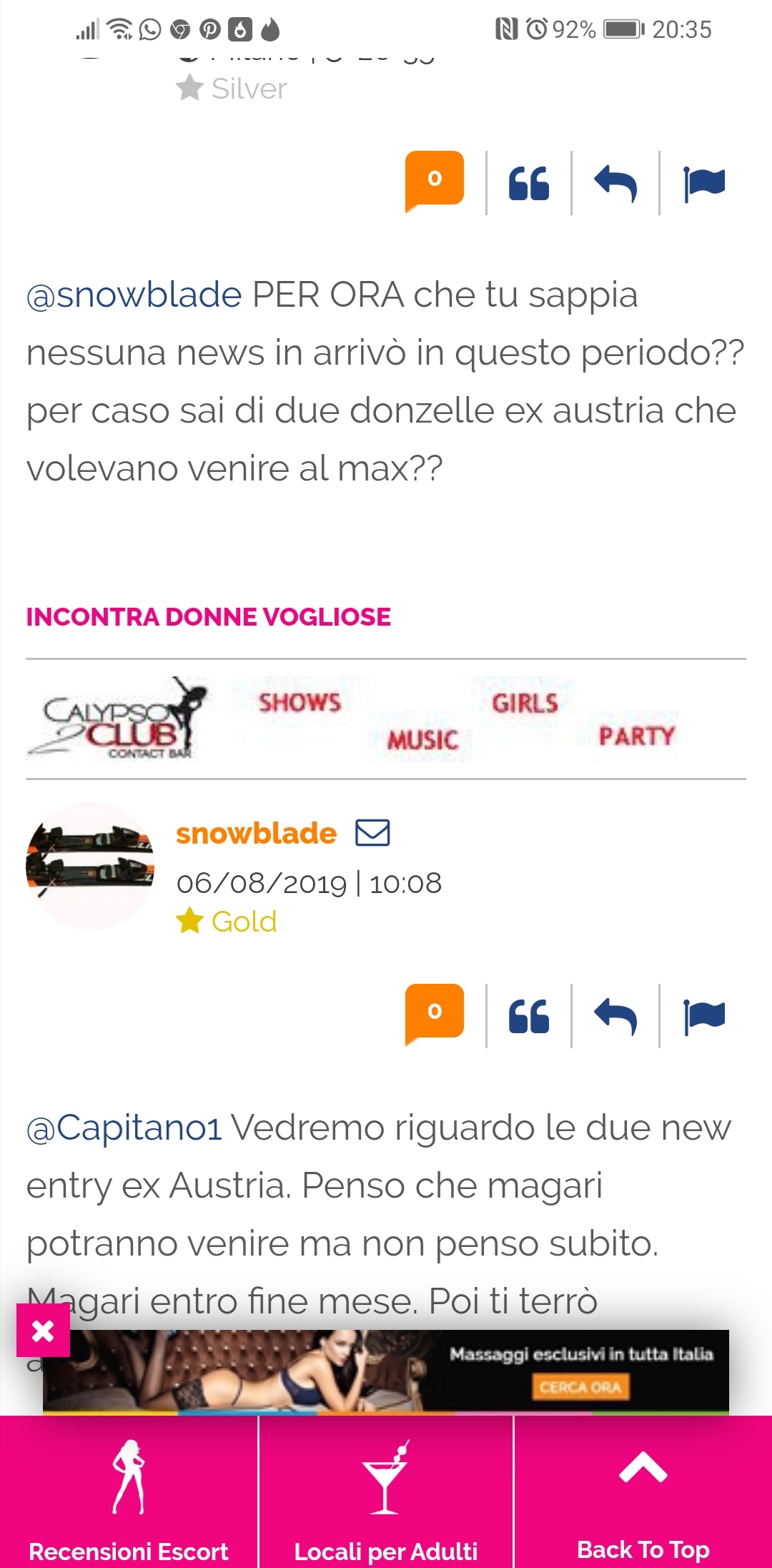The width and height of the screenshot is (772, 1568).
Task: Dismiss the massaggi ad banner
Action: 43,1331
